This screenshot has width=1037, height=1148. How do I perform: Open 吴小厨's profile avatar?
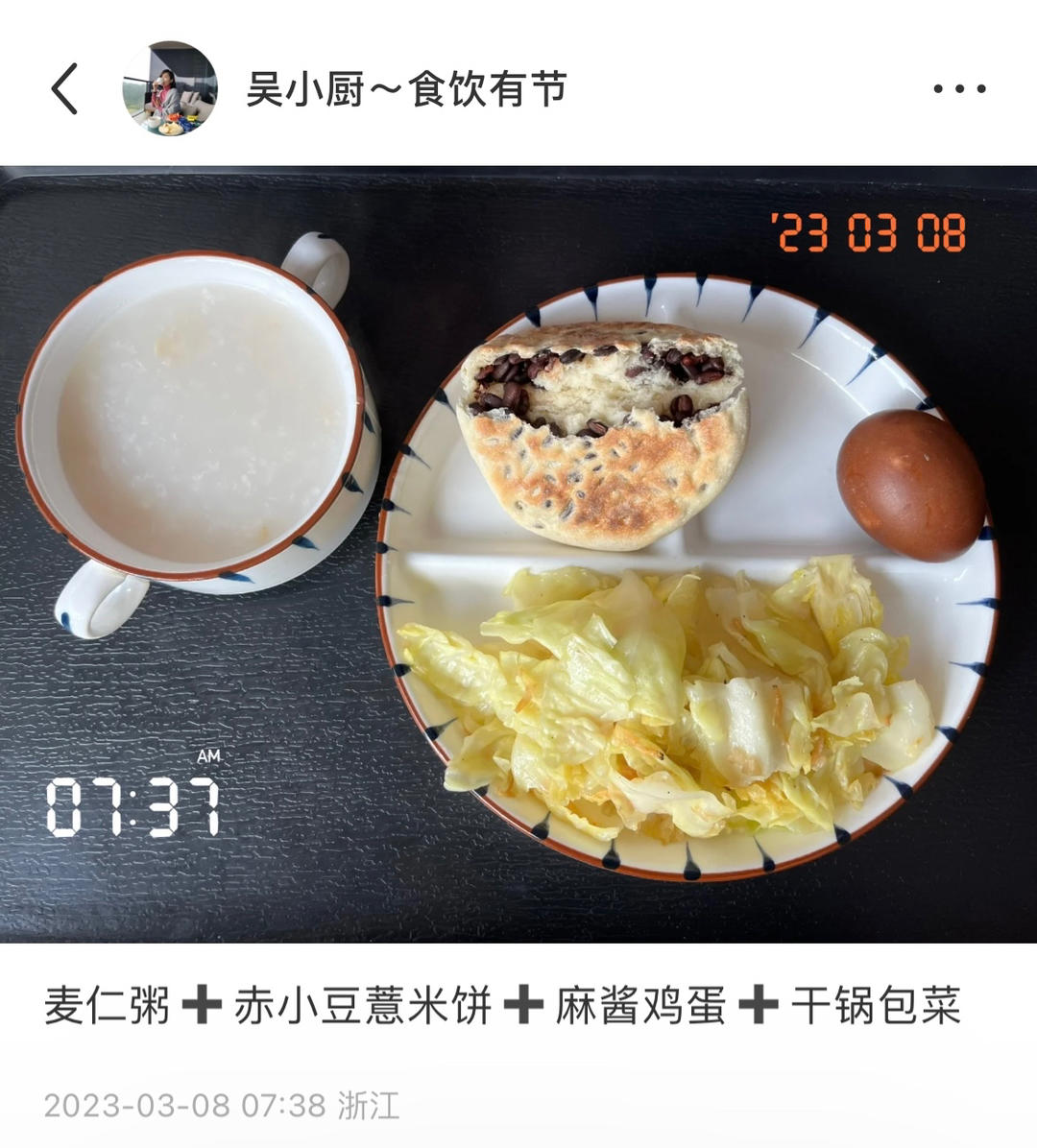170,88
